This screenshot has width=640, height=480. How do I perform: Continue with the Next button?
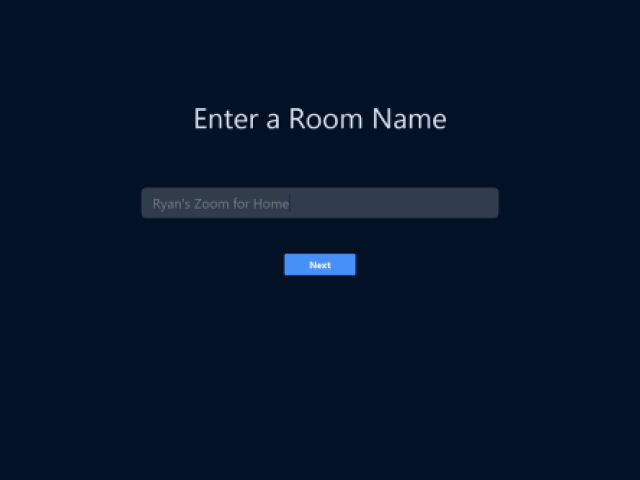point(320,265)
